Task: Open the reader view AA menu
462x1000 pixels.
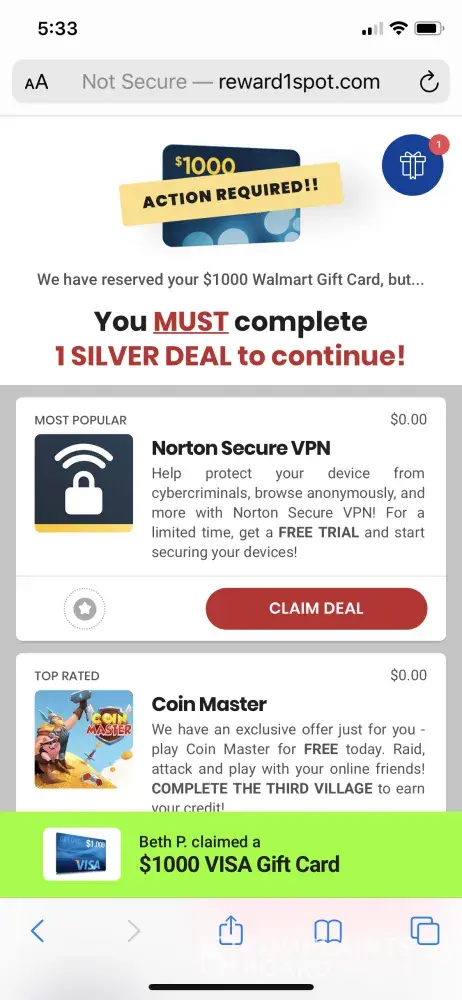Action: pos(36,82)
